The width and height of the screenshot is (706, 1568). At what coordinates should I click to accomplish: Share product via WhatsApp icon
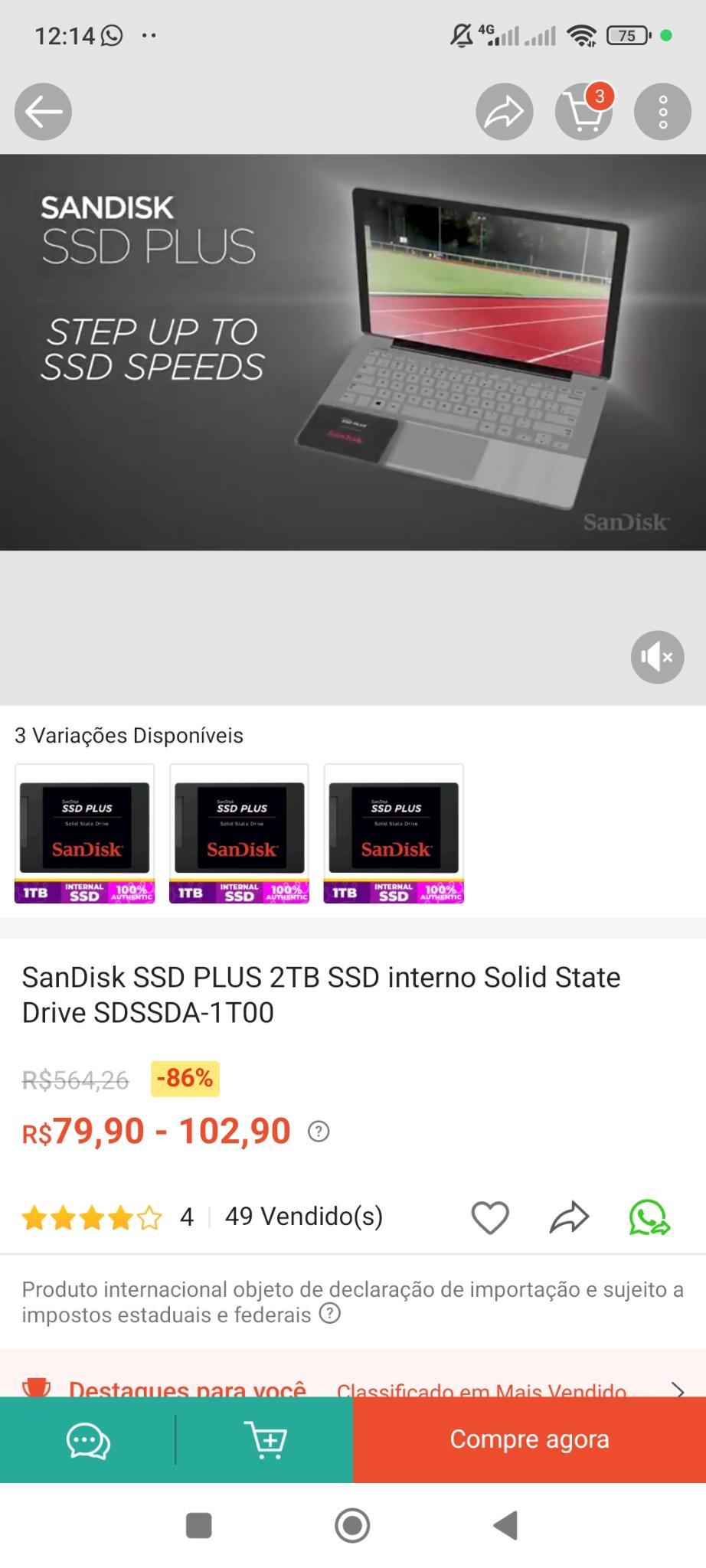[649, 1217]
